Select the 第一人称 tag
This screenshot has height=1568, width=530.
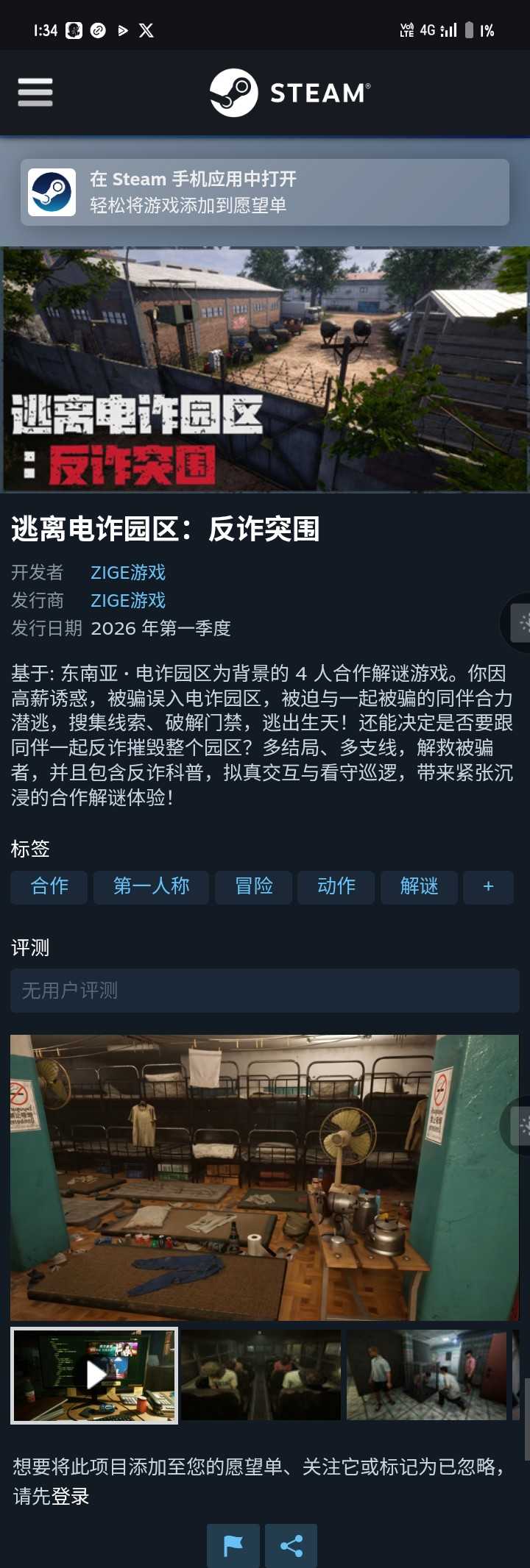click(151, 886)
